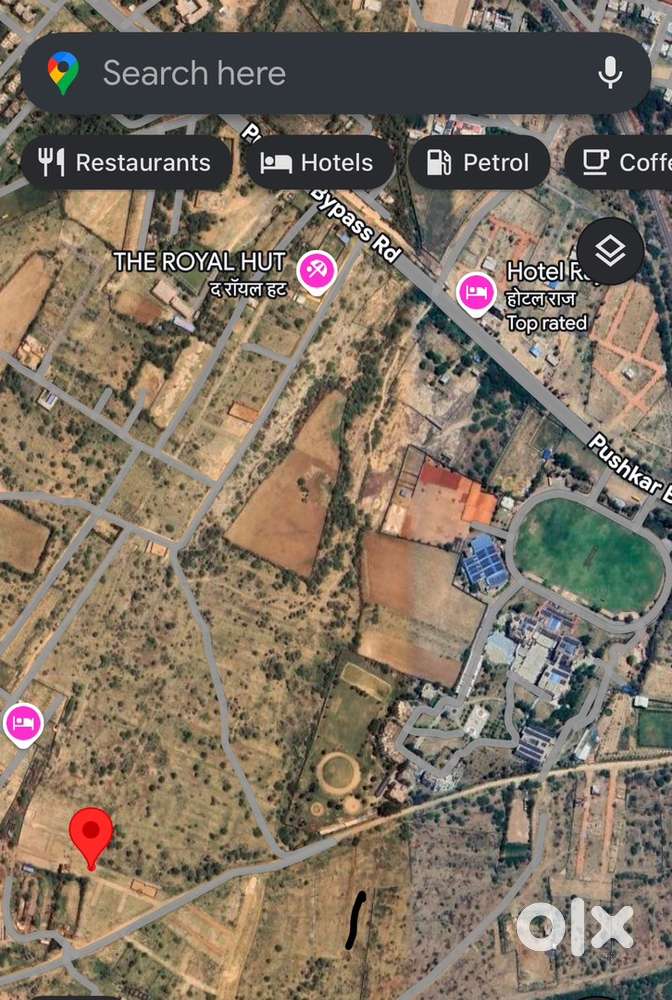Select the Restaurants chip
Screen dimensions: 672x1000
point(125,163)
